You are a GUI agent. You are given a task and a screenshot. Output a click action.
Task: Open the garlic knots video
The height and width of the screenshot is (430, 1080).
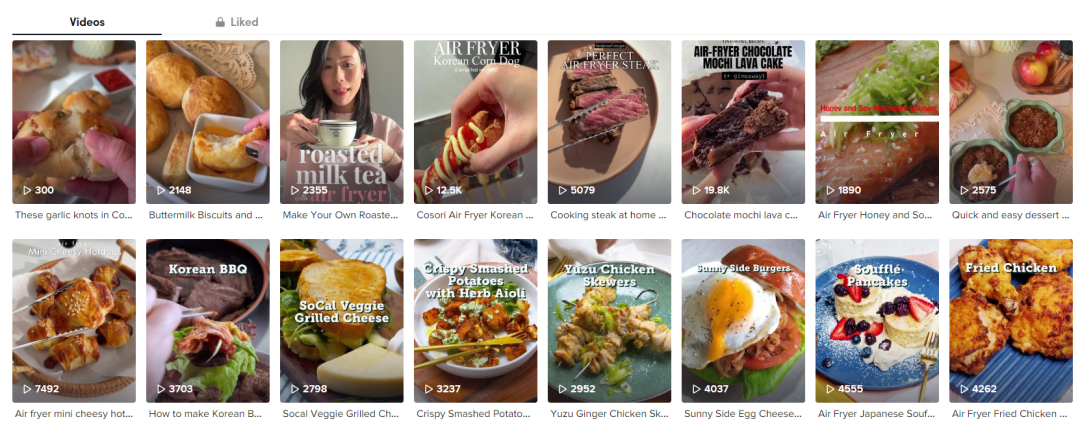pos(74,122)
